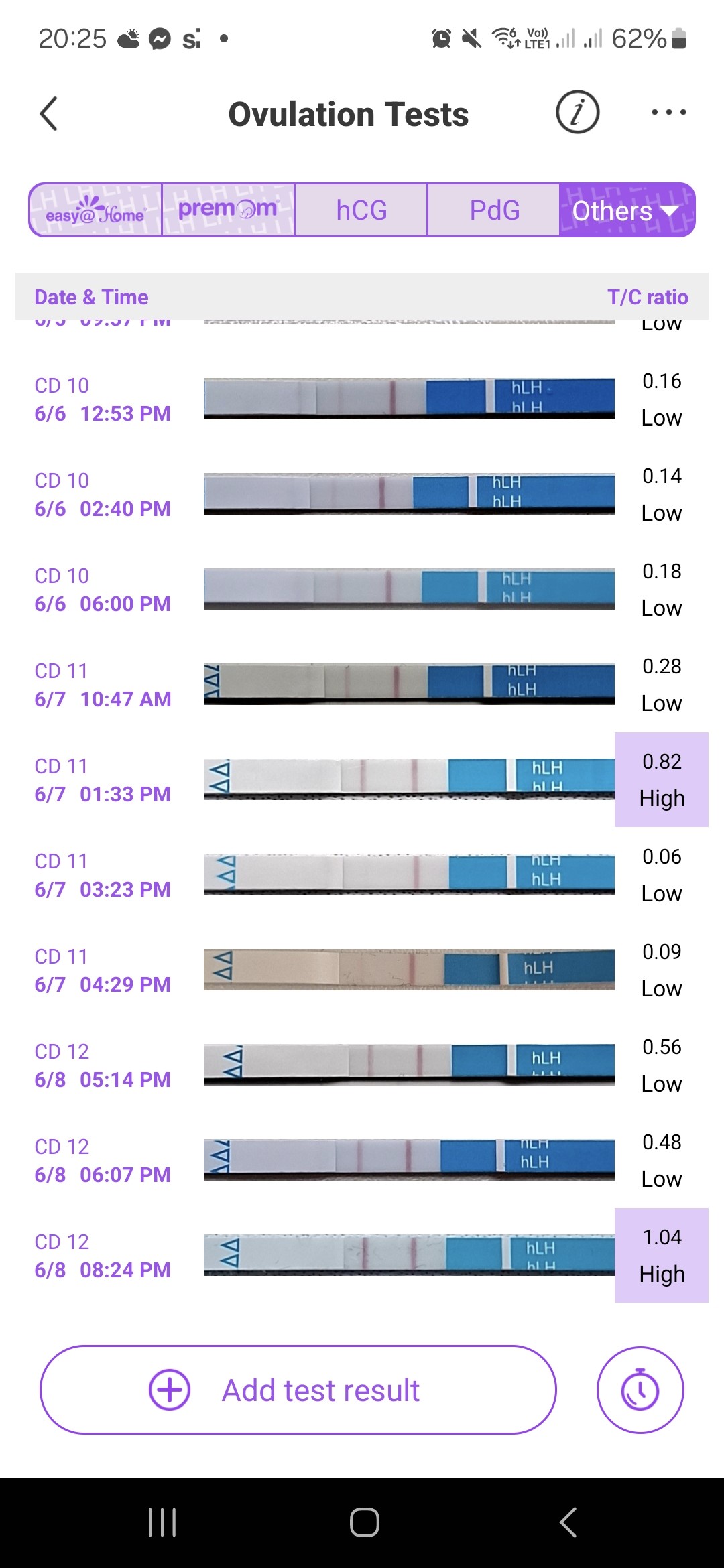This screenshot has width=724, height=1568.
Task: Open the 6/6 12:53 PM test entry
Action: coord(362,399)
